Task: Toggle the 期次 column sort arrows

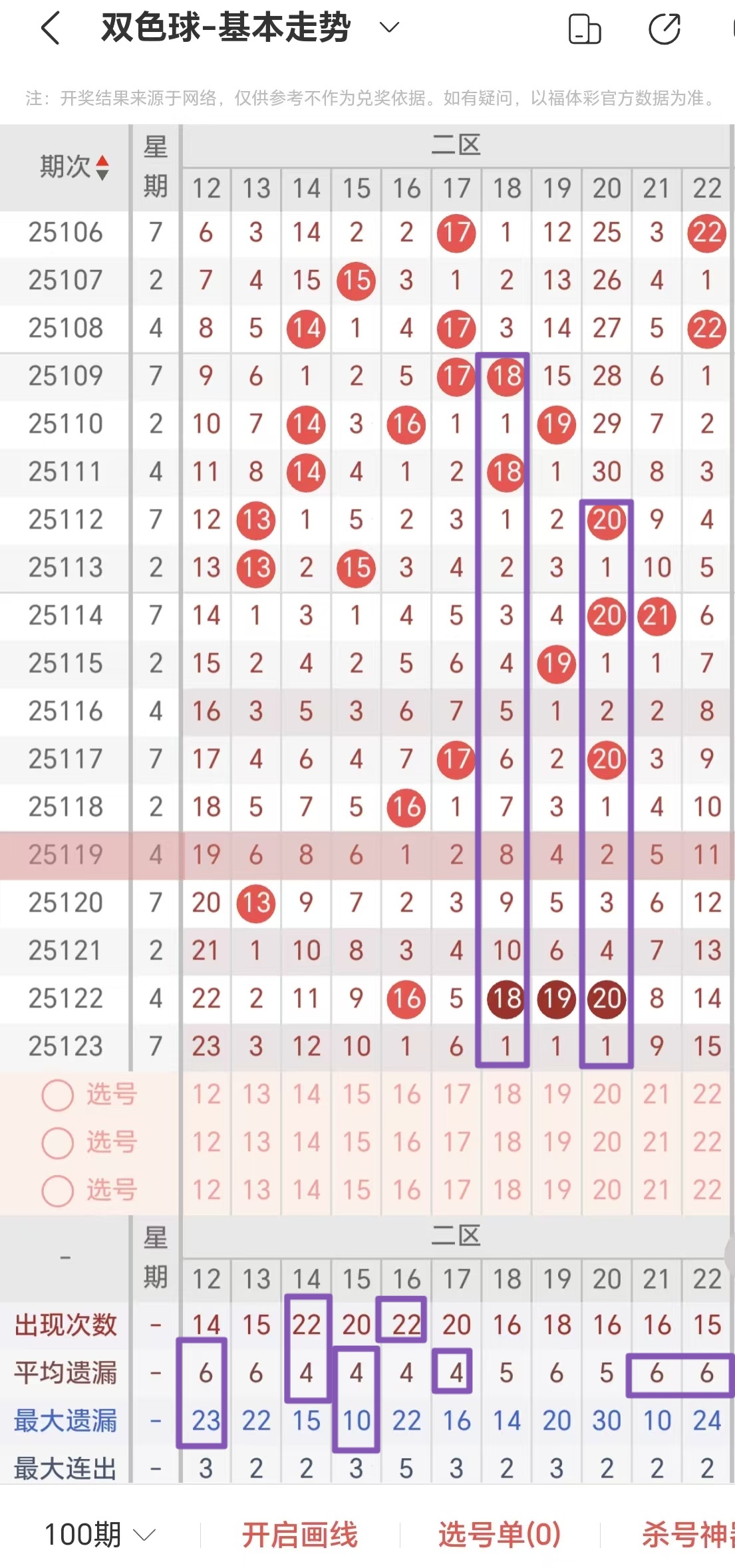Action: coord(103,168)
